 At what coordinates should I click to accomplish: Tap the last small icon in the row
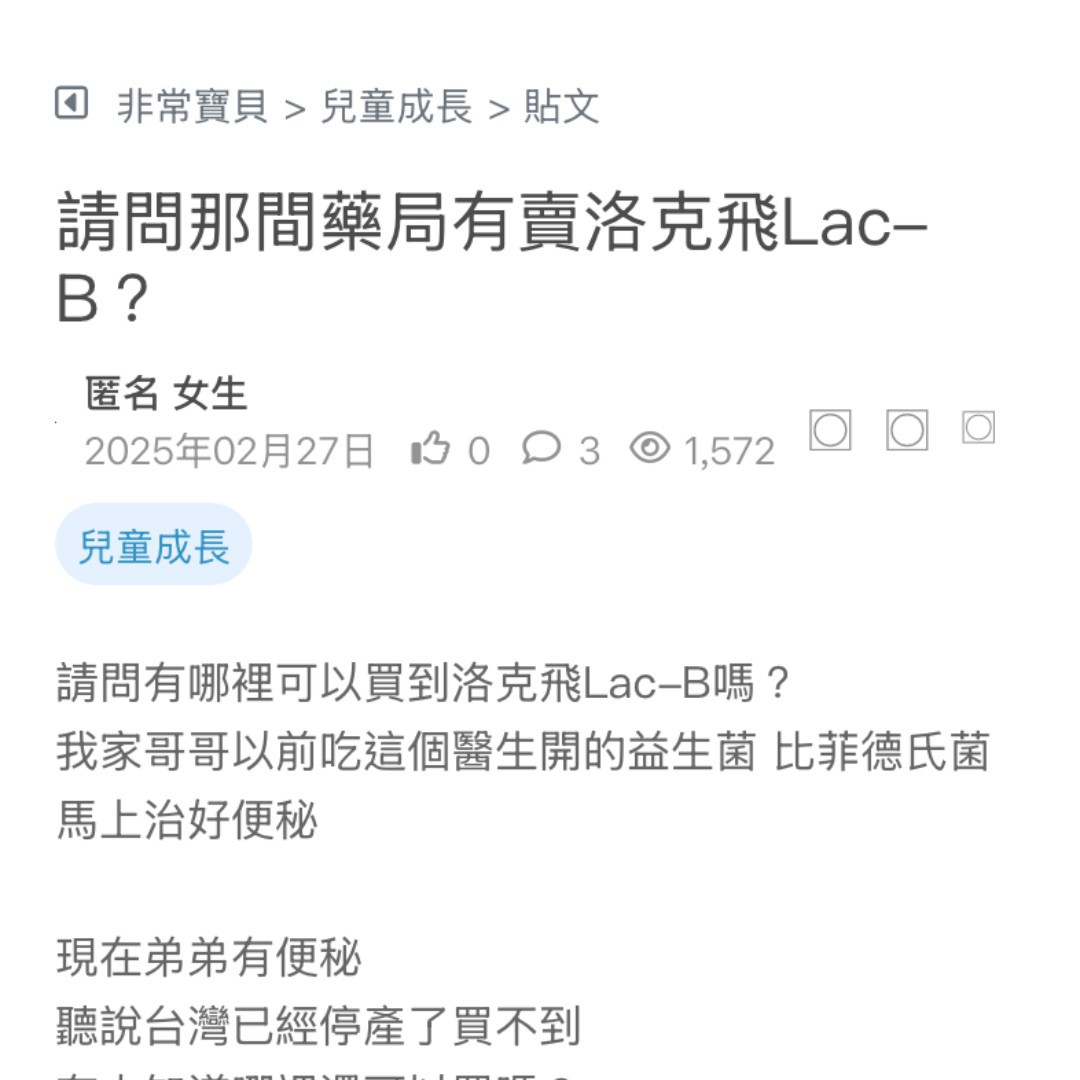978,428
